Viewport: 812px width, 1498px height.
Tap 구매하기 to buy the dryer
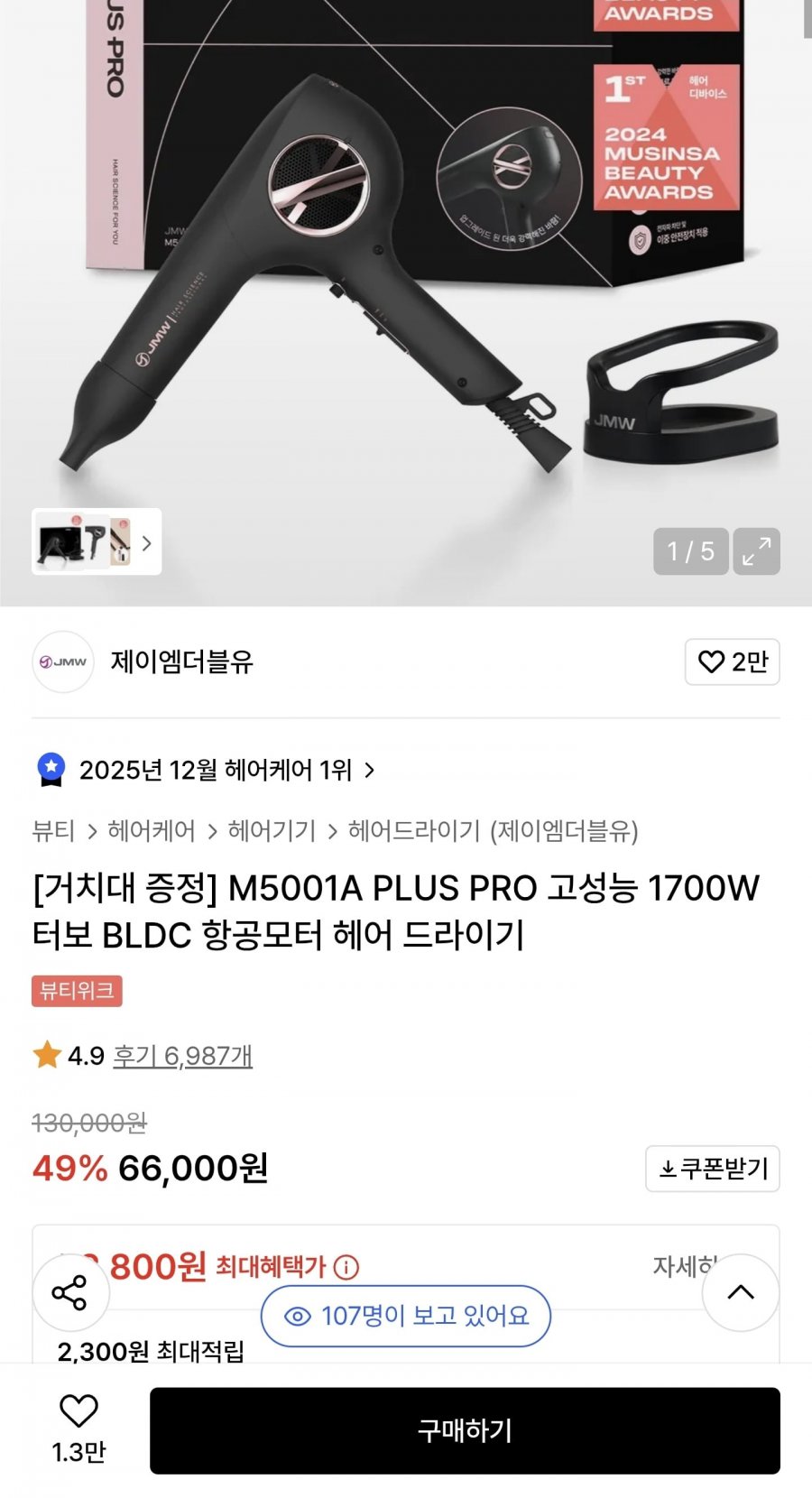465,1430
